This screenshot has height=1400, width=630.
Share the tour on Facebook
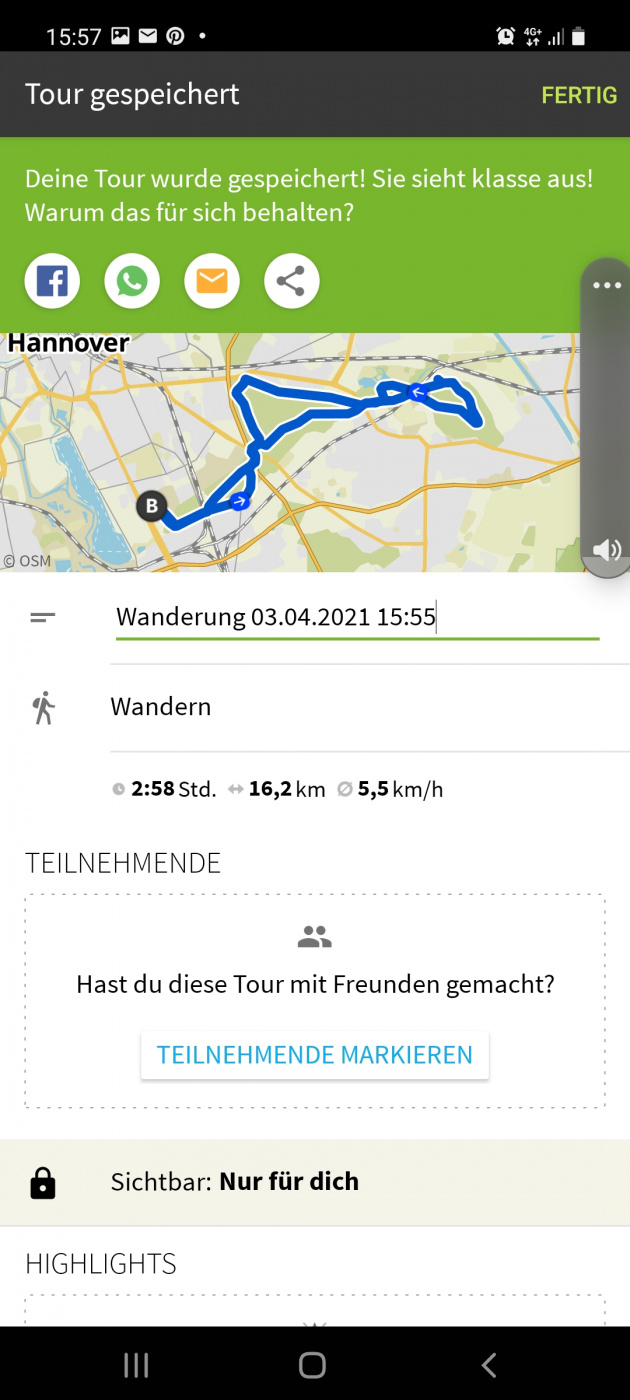point(52,281)
